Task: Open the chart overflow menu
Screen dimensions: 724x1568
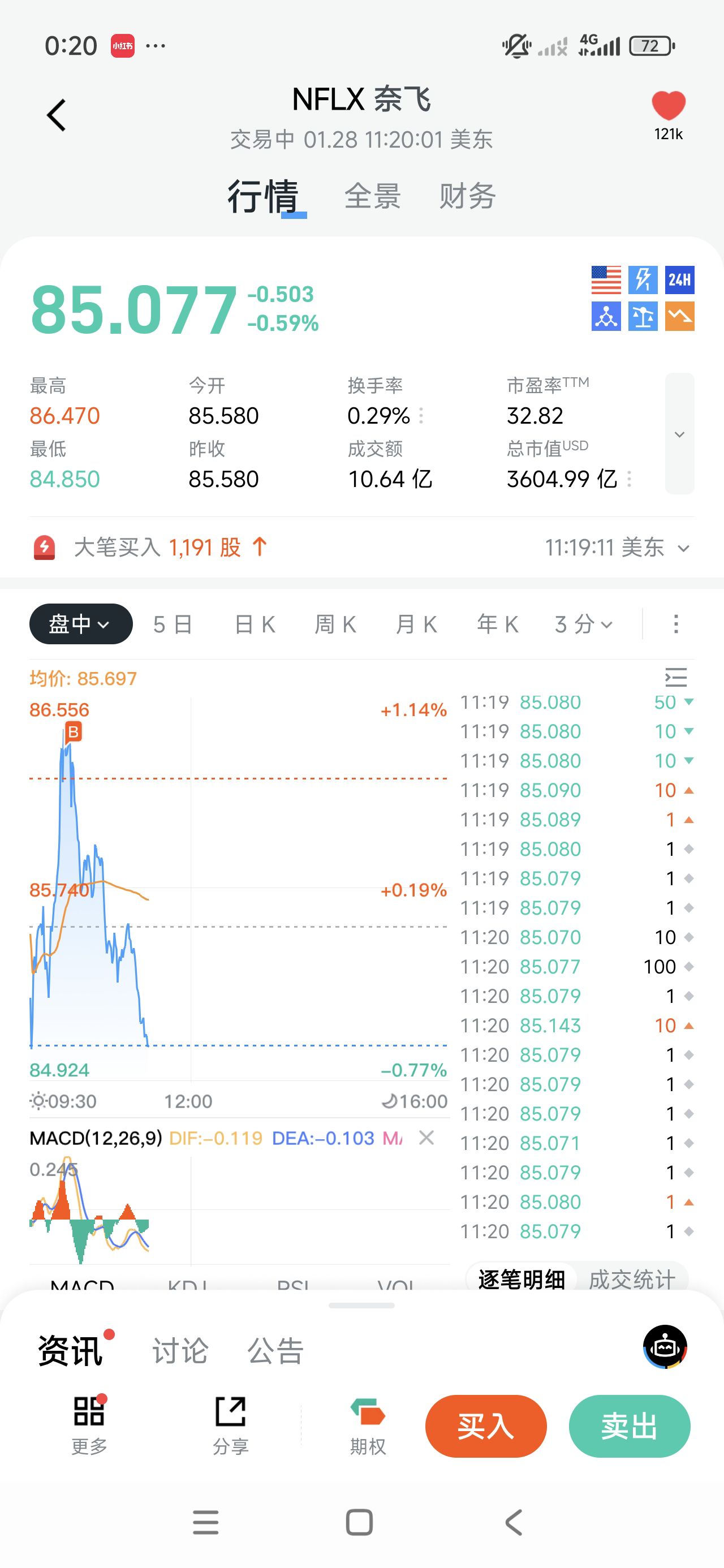Action: 675,624
